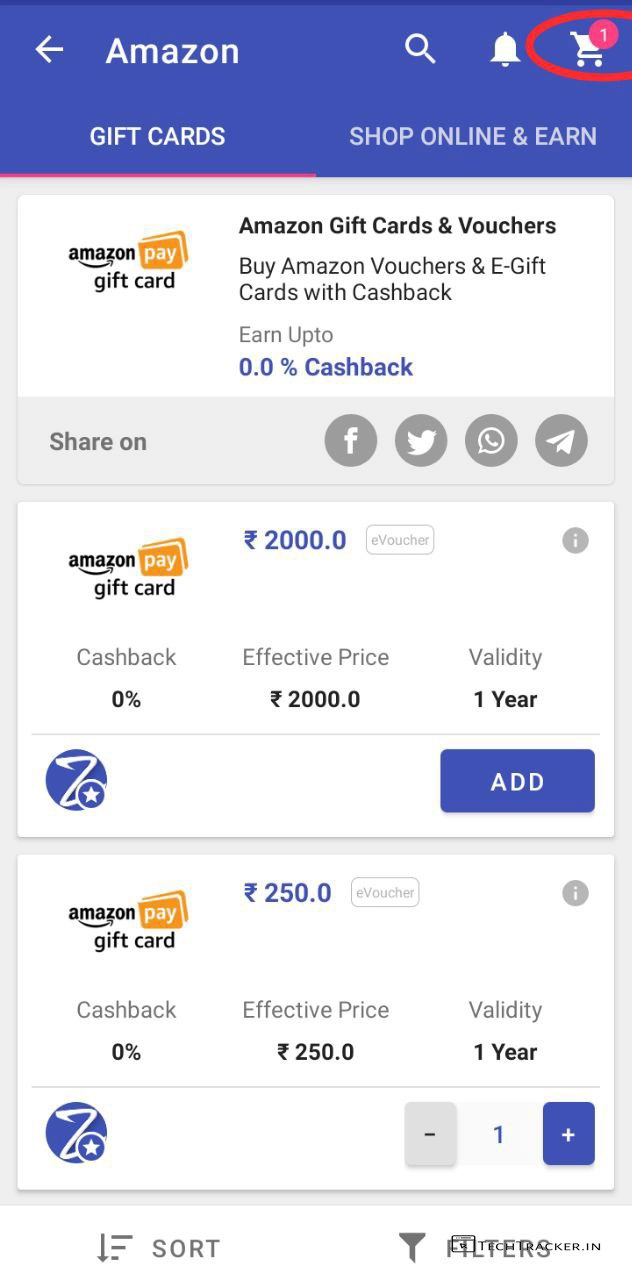View info for ₹2000 voucher

(x=575, y=541)
